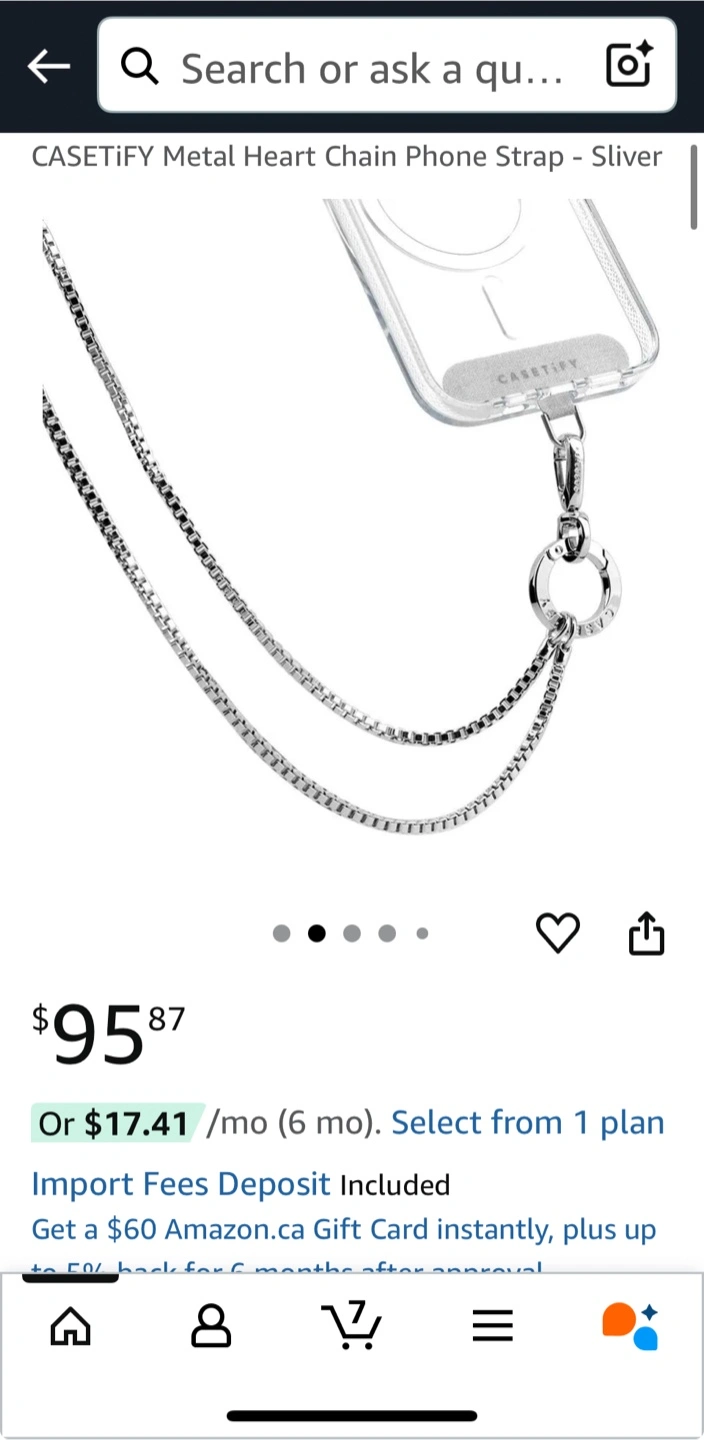The image size is (704, 1440).
Task: Add product to wish list with heart icon
Action: click(558, 933)
